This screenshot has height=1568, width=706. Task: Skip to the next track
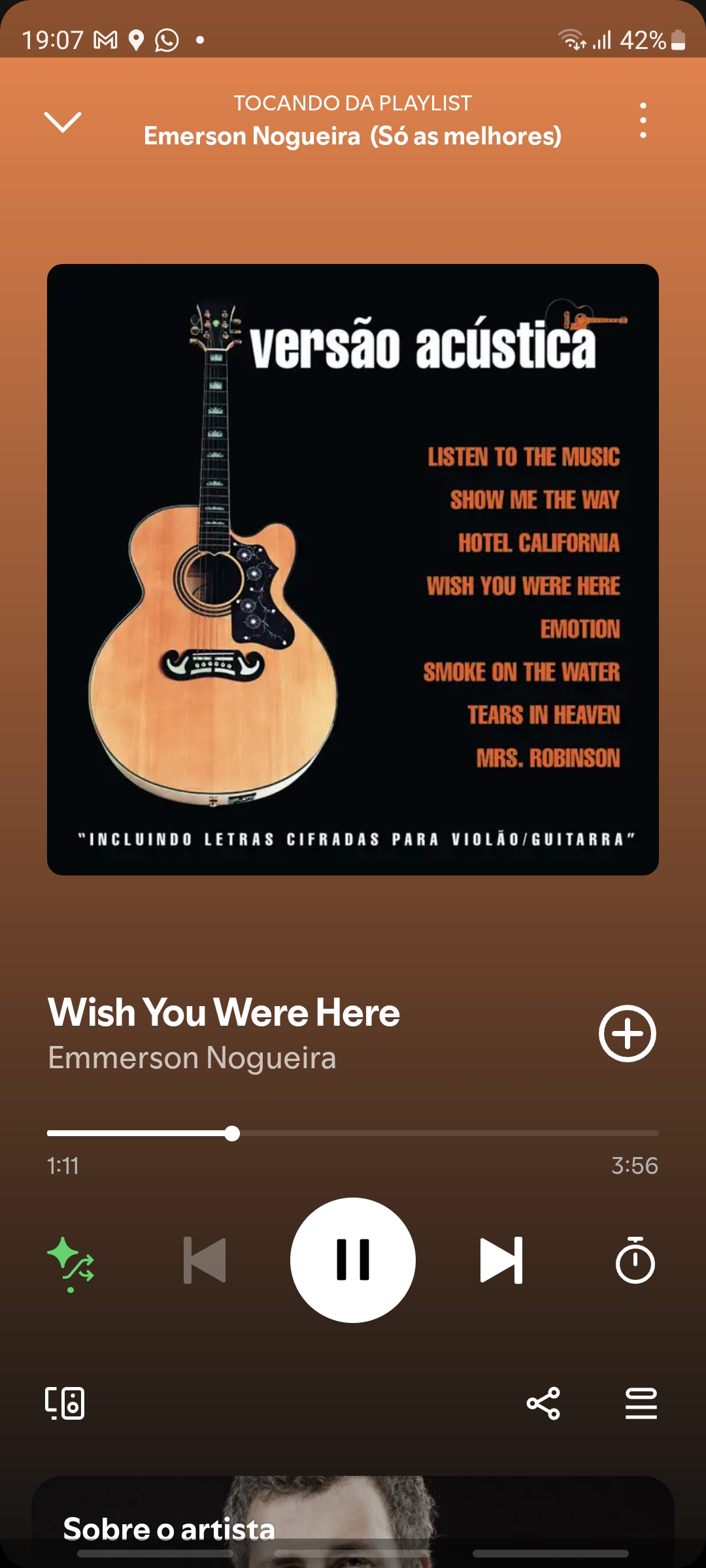tap(501, 1260)
